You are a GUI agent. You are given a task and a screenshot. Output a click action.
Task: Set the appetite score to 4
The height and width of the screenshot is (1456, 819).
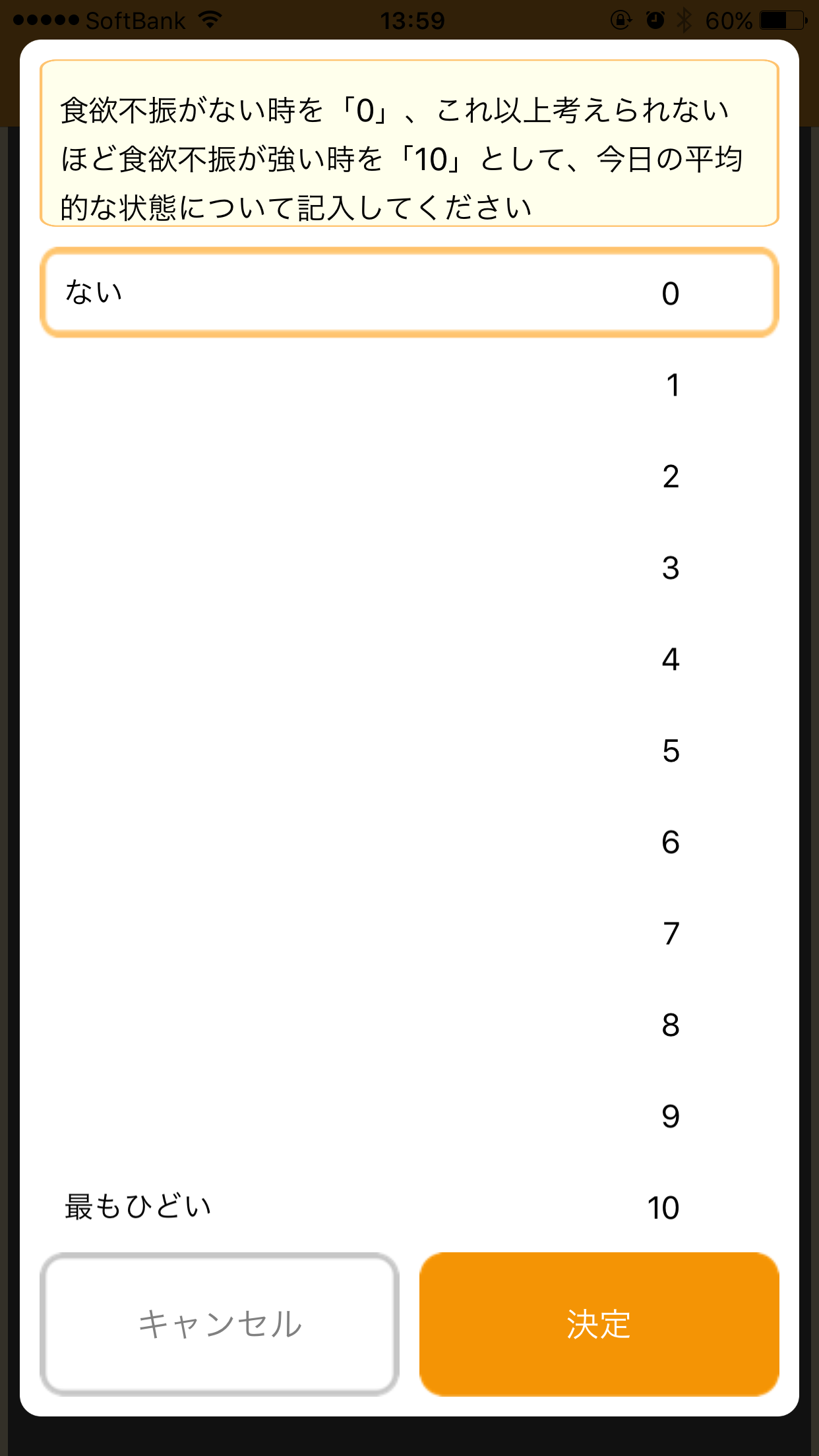(409, 659)
